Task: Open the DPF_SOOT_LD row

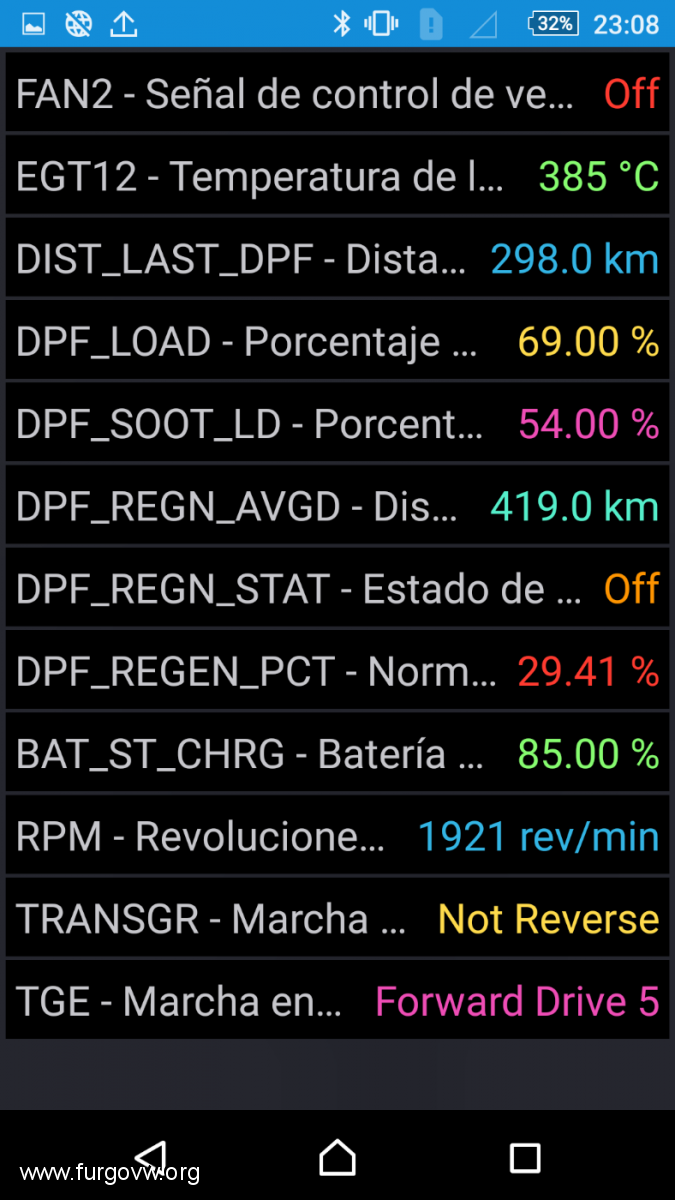Action: (337, 424)
